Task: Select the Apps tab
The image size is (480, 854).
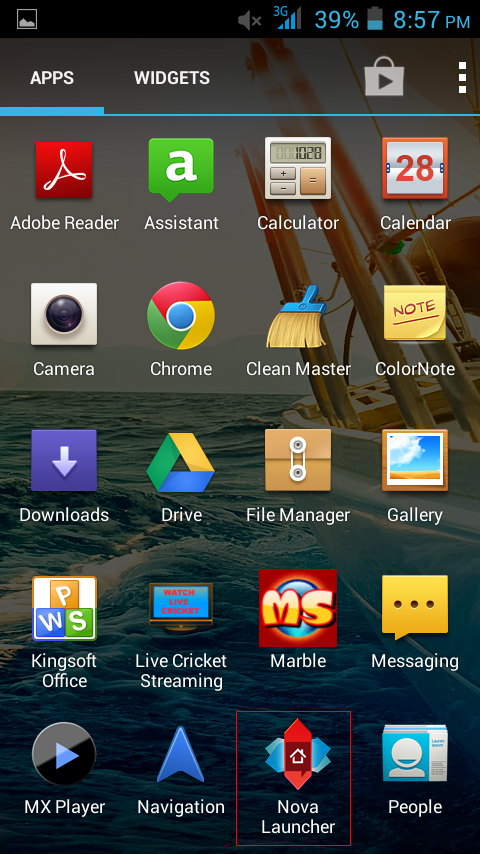Action: (52, 77)
